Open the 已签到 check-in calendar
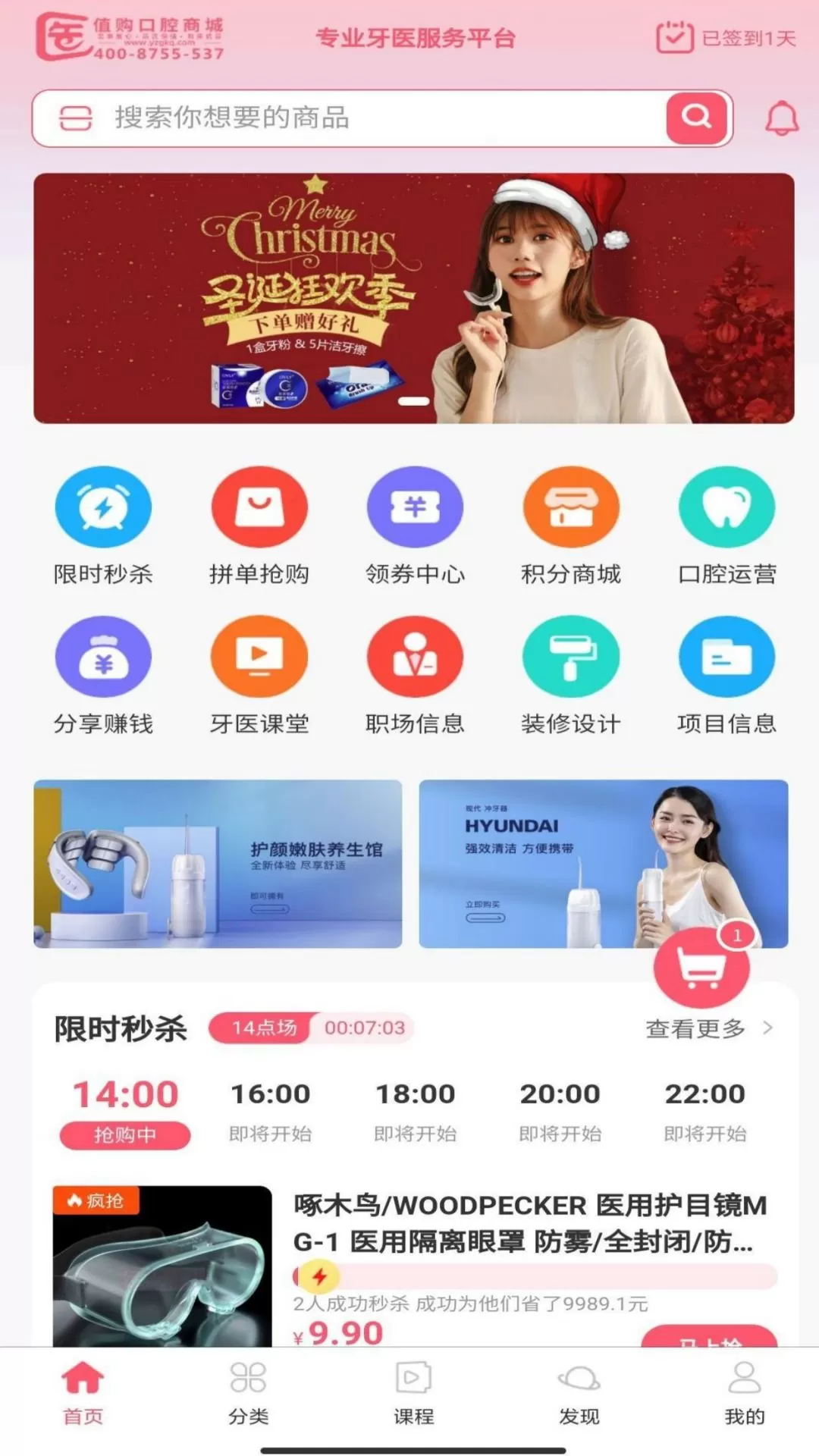Screen dimensions: 819x1456 [726, 37]
